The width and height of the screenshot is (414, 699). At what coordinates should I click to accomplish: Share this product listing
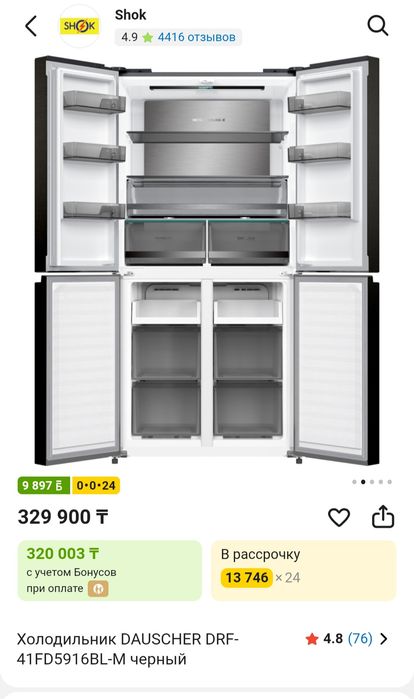coord(383,517)
